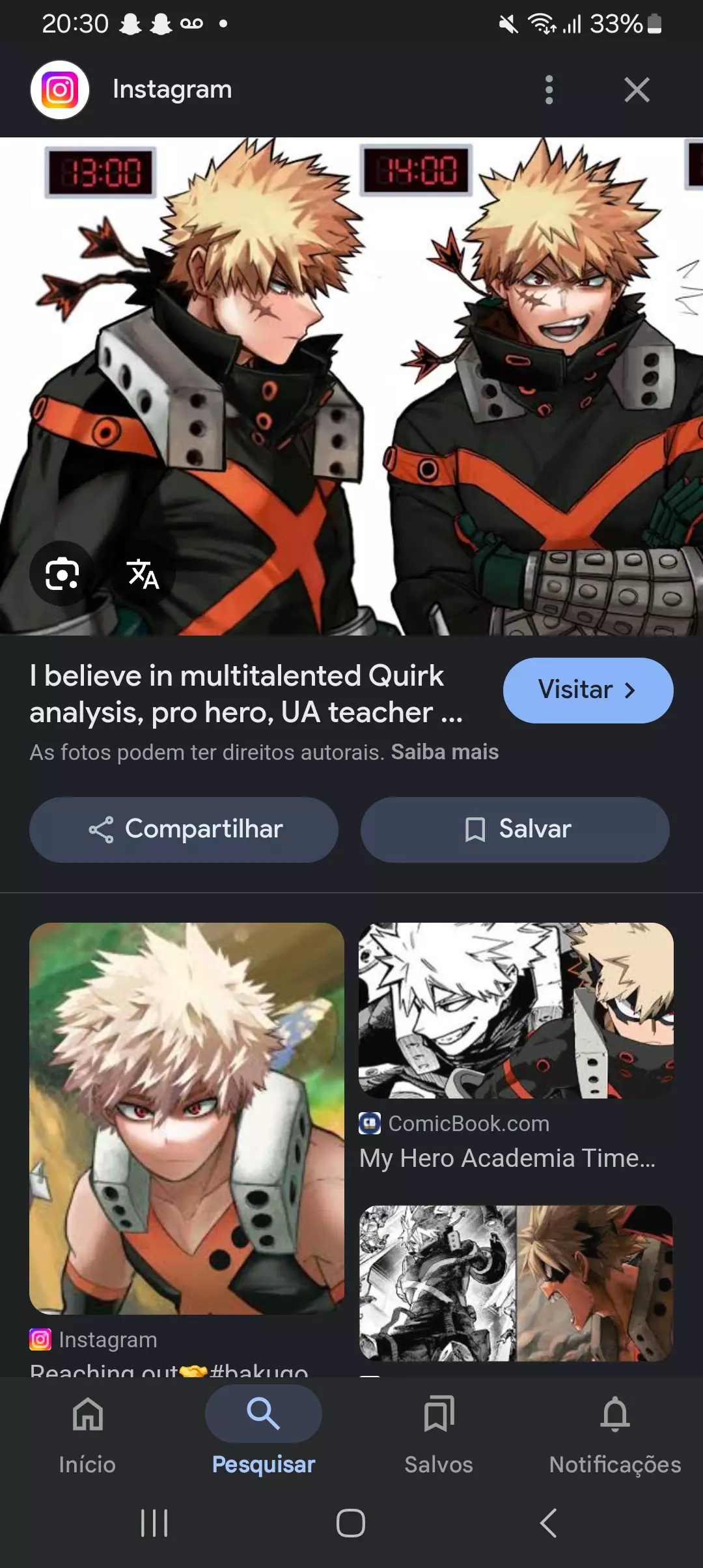Tap the Visitar button
Viewport: 703px width, 1568px height.
[x=588, y=690]
